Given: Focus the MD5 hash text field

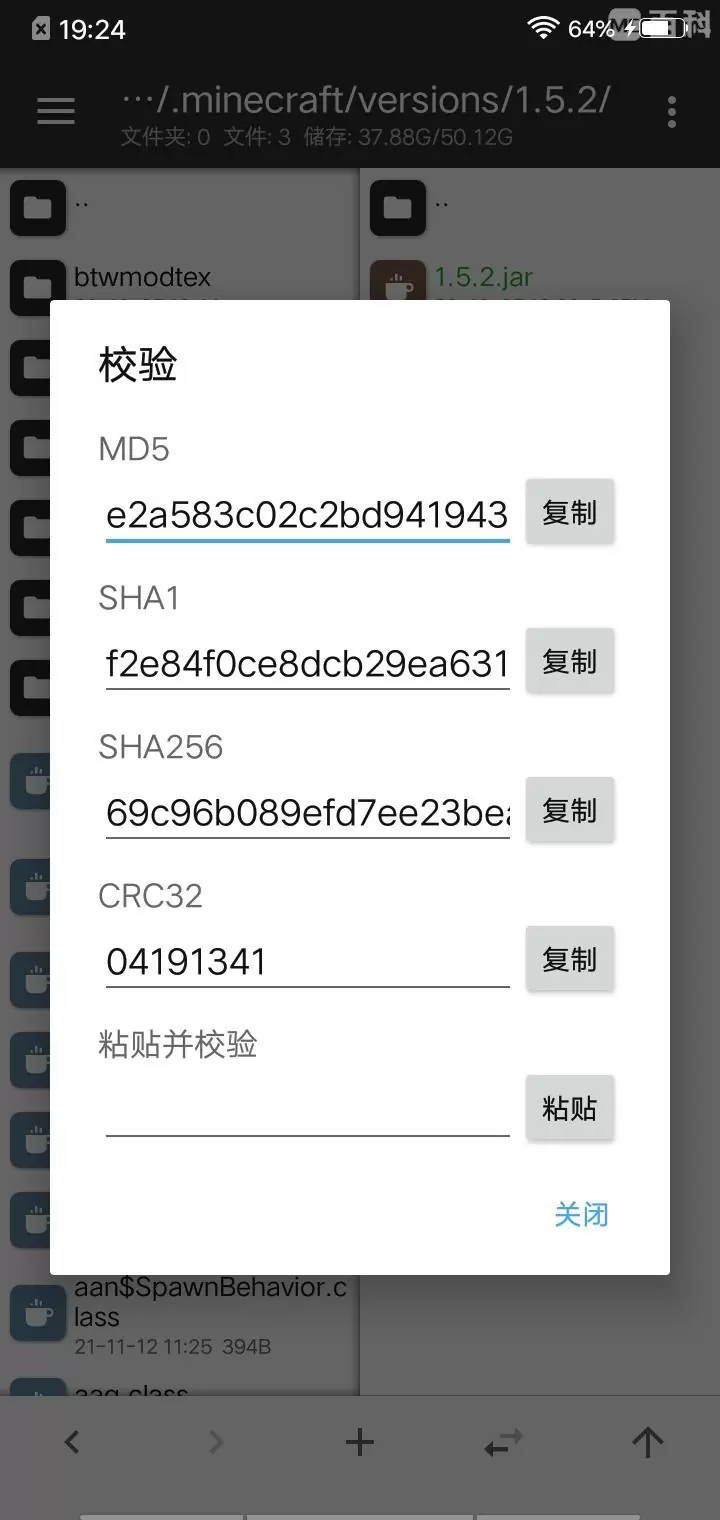Looking at the screenshot, I should coord(307,514).
